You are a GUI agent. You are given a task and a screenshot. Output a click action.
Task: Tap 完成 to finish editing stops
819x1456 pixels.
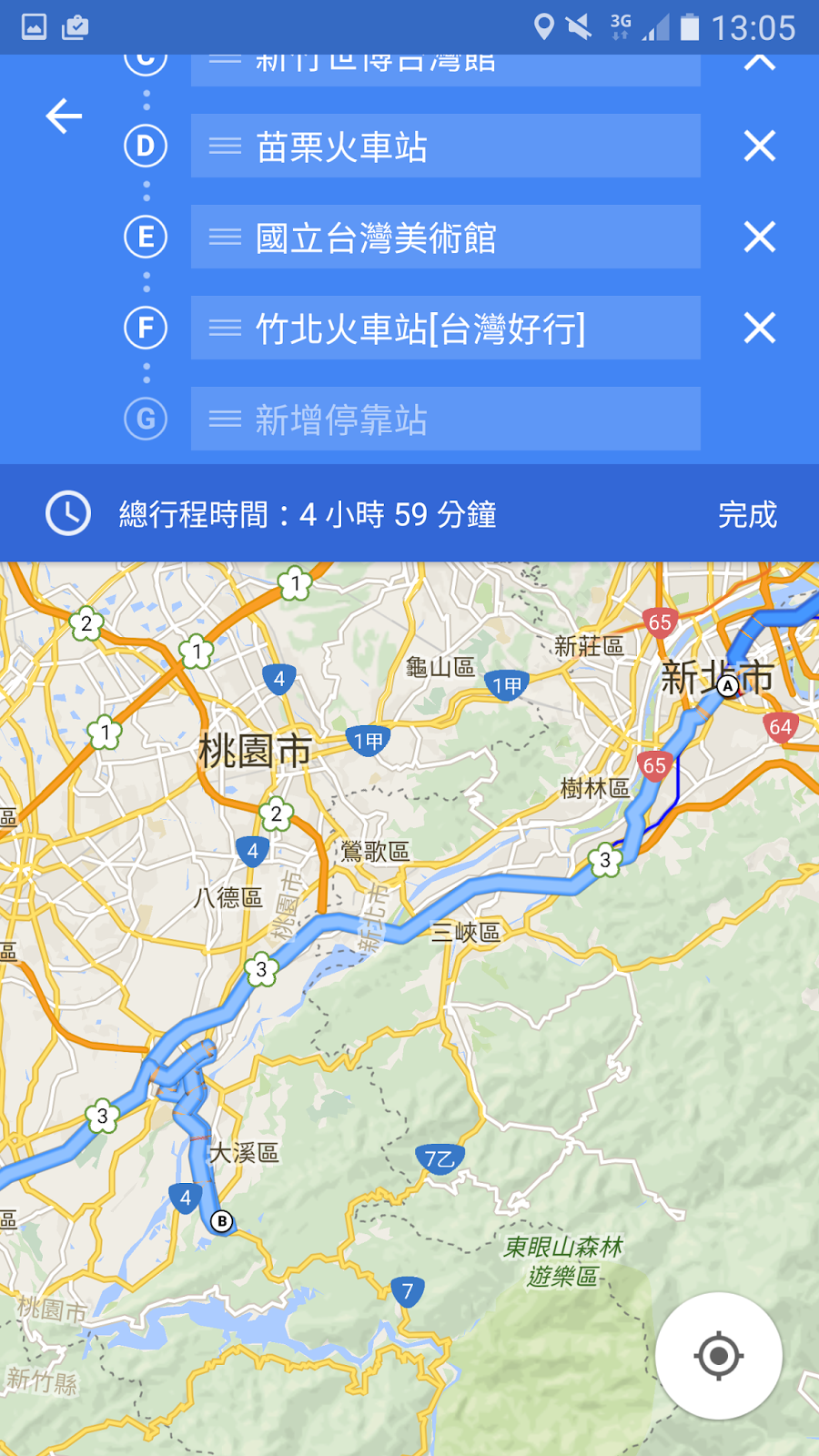pyautogui.click(x=747, y=515)
